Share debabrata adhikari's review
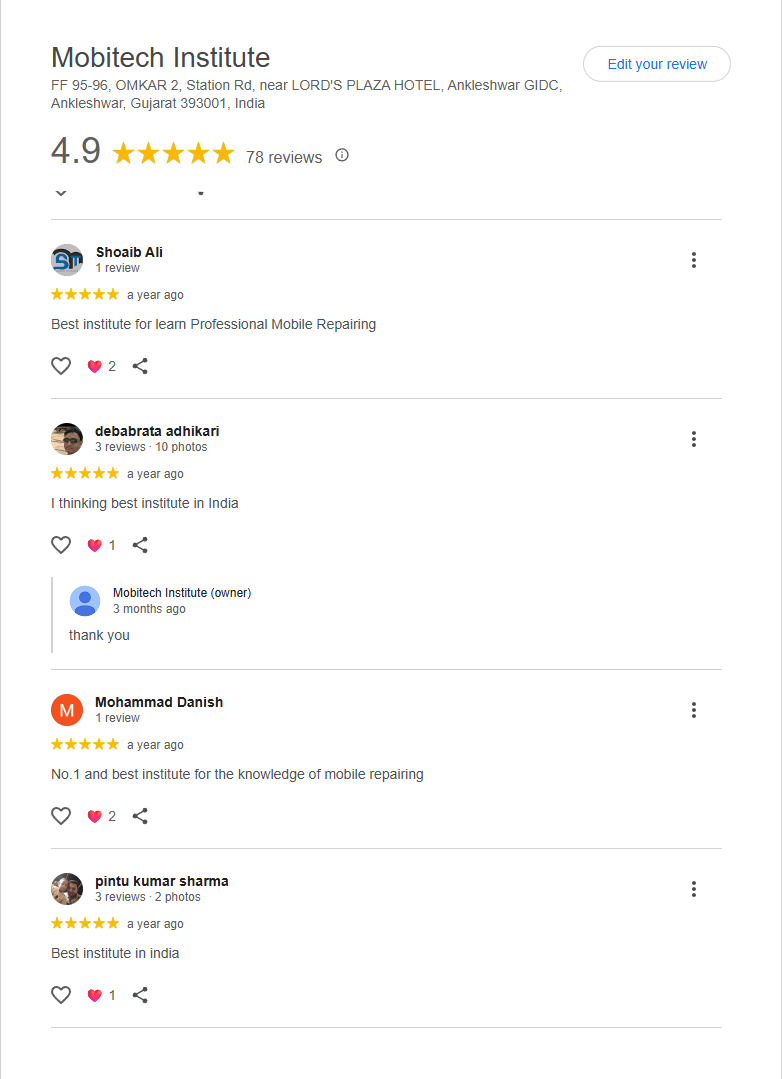The image size is (782, 1079). 140,545
